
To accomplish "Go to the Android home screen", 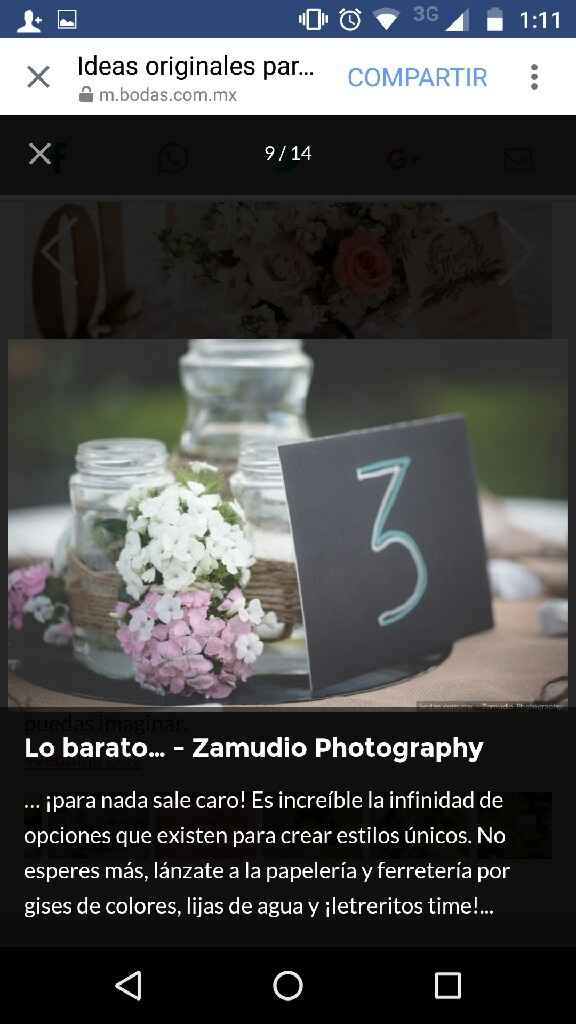I will pyautogui.click(x=288, y=985).
